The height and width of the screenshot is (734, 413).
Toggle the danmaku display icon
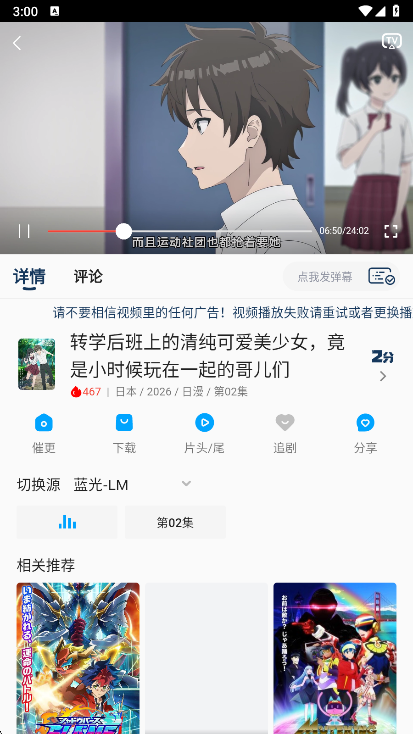click(x=382, y=276)
